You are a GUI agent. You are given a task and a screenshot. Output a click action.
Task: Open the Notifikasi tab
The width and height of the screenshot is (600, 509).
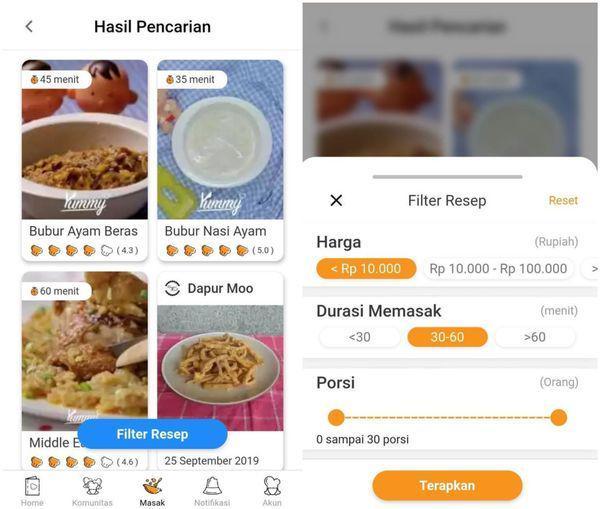pos(212,491)
